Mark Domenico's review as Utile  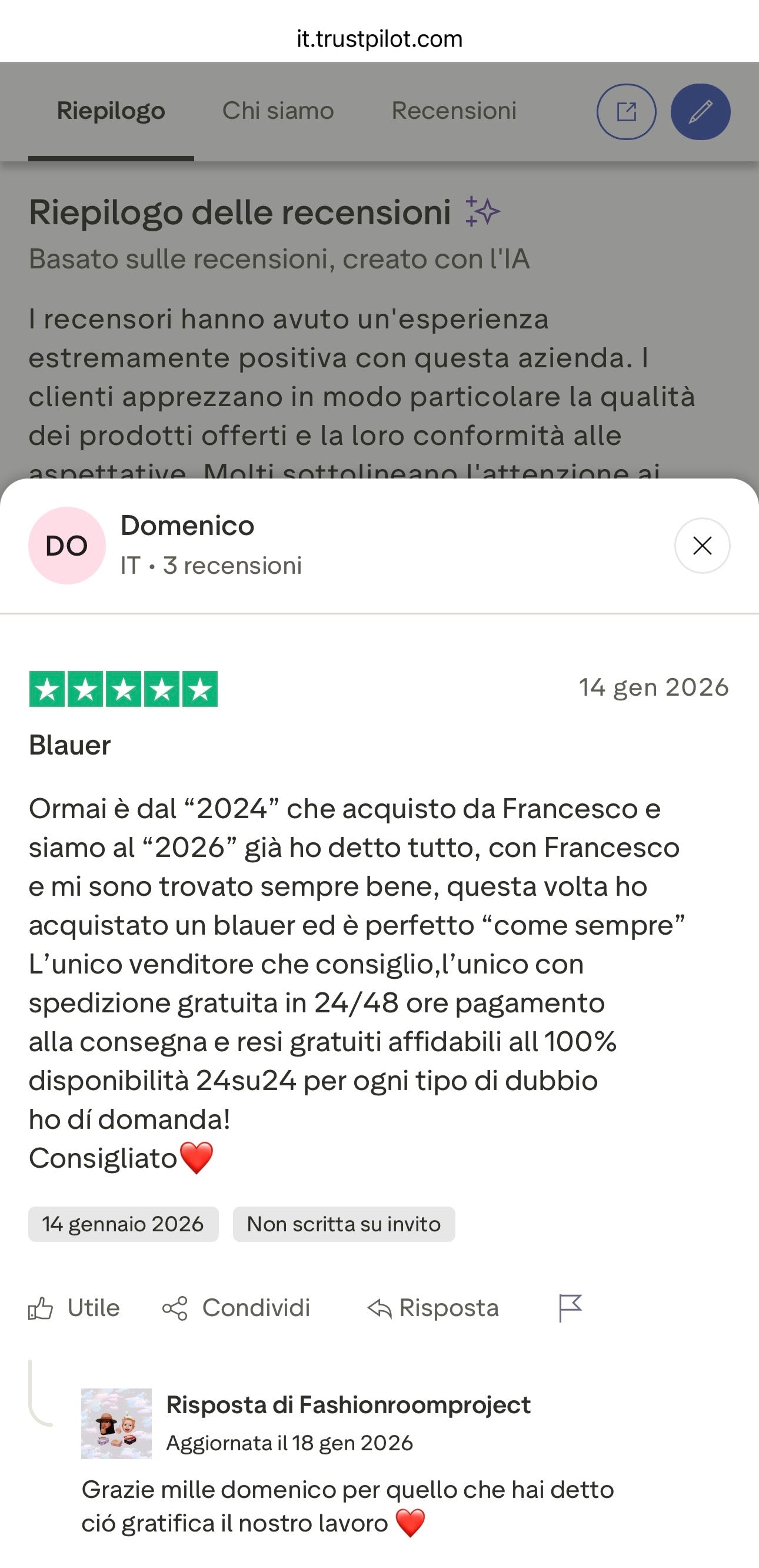74,1307
